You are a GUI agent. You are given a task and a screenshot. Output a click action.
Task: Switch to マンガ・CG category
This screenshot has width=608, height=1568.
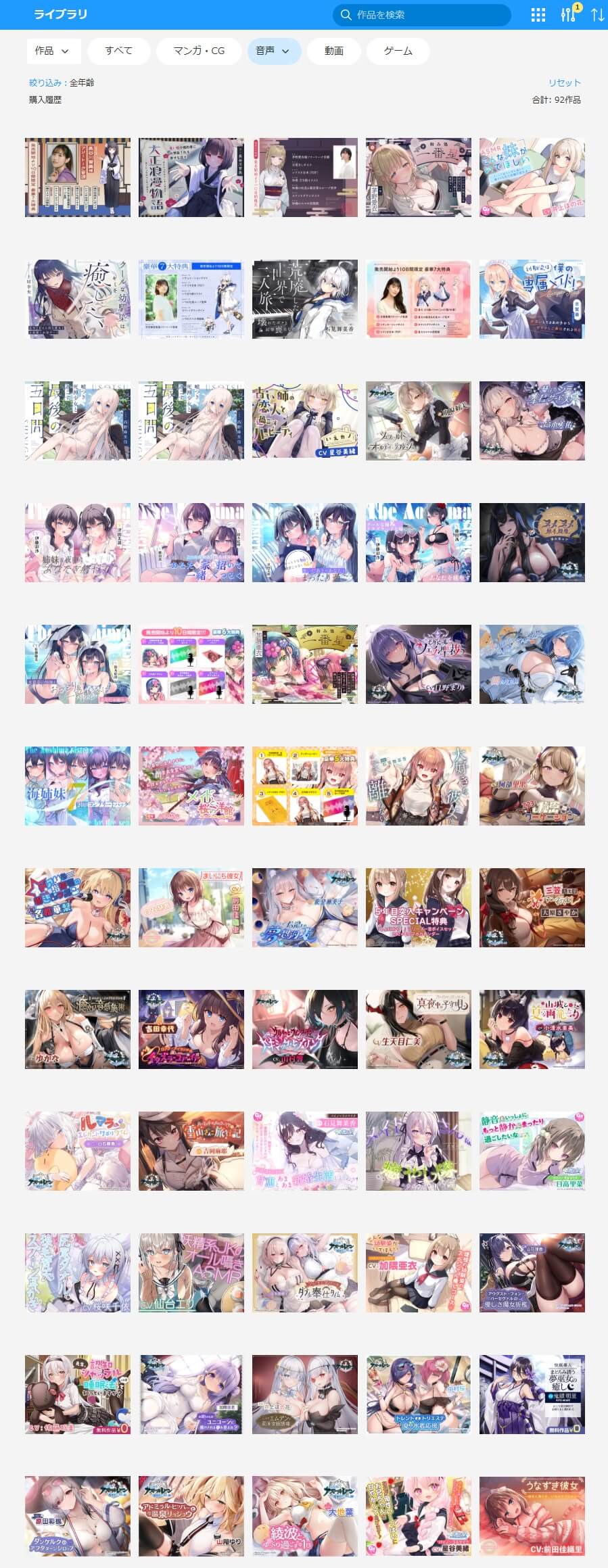199,51
